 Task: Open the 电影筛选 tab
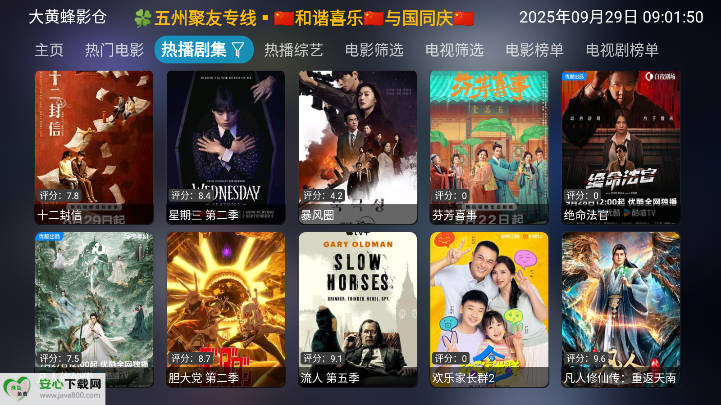click(x=374, y=50)
